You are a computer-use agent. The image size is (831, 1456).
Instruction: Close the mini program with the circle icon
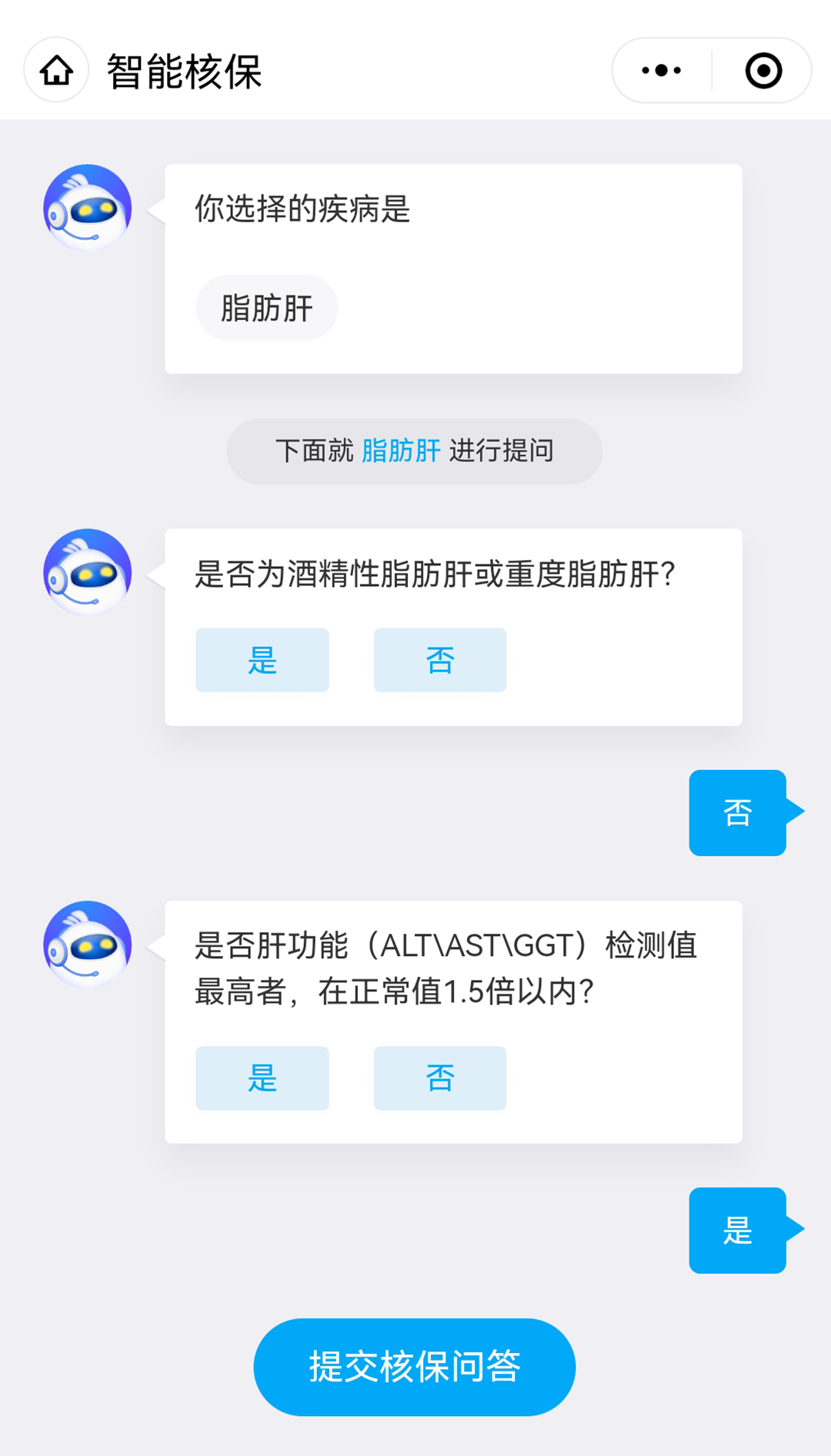(763, 71)
